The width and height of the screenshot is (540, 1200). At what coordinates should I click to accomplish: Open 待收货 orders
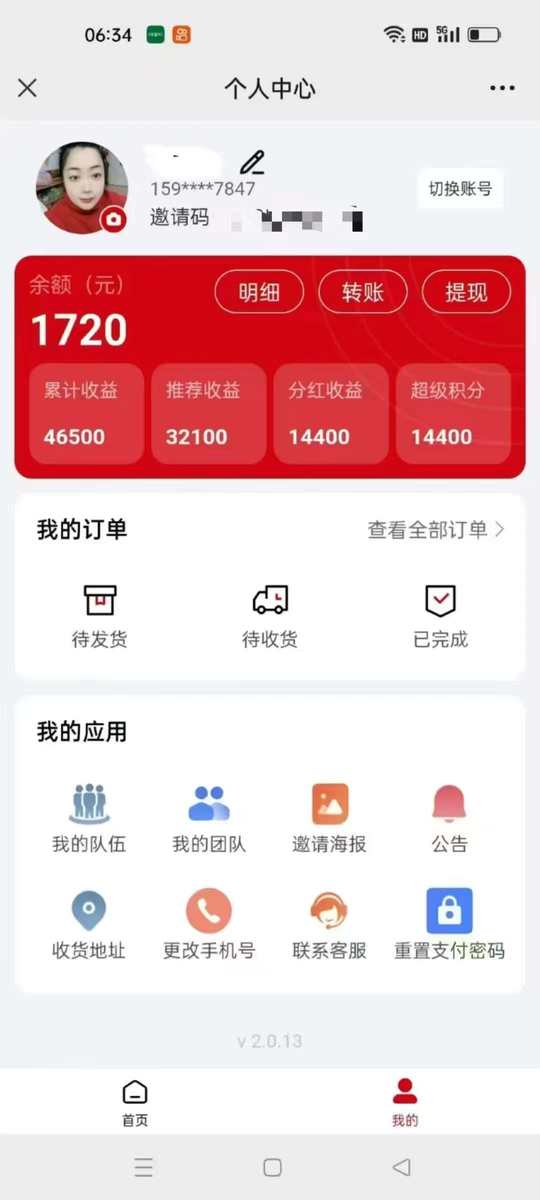270,616
